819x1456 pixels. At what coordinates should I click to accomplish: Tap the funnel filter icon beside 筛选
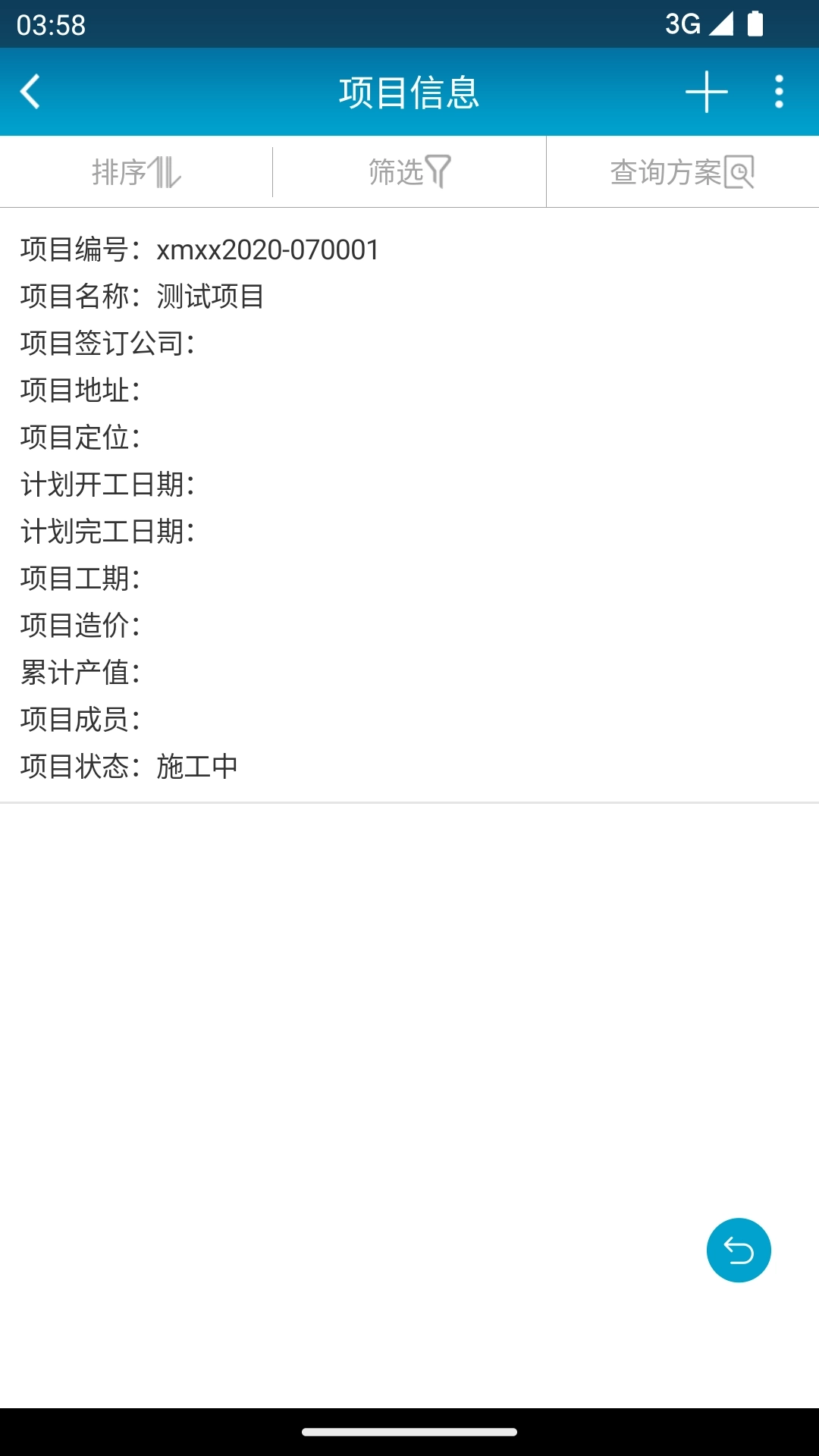click(x=438, y=171)
